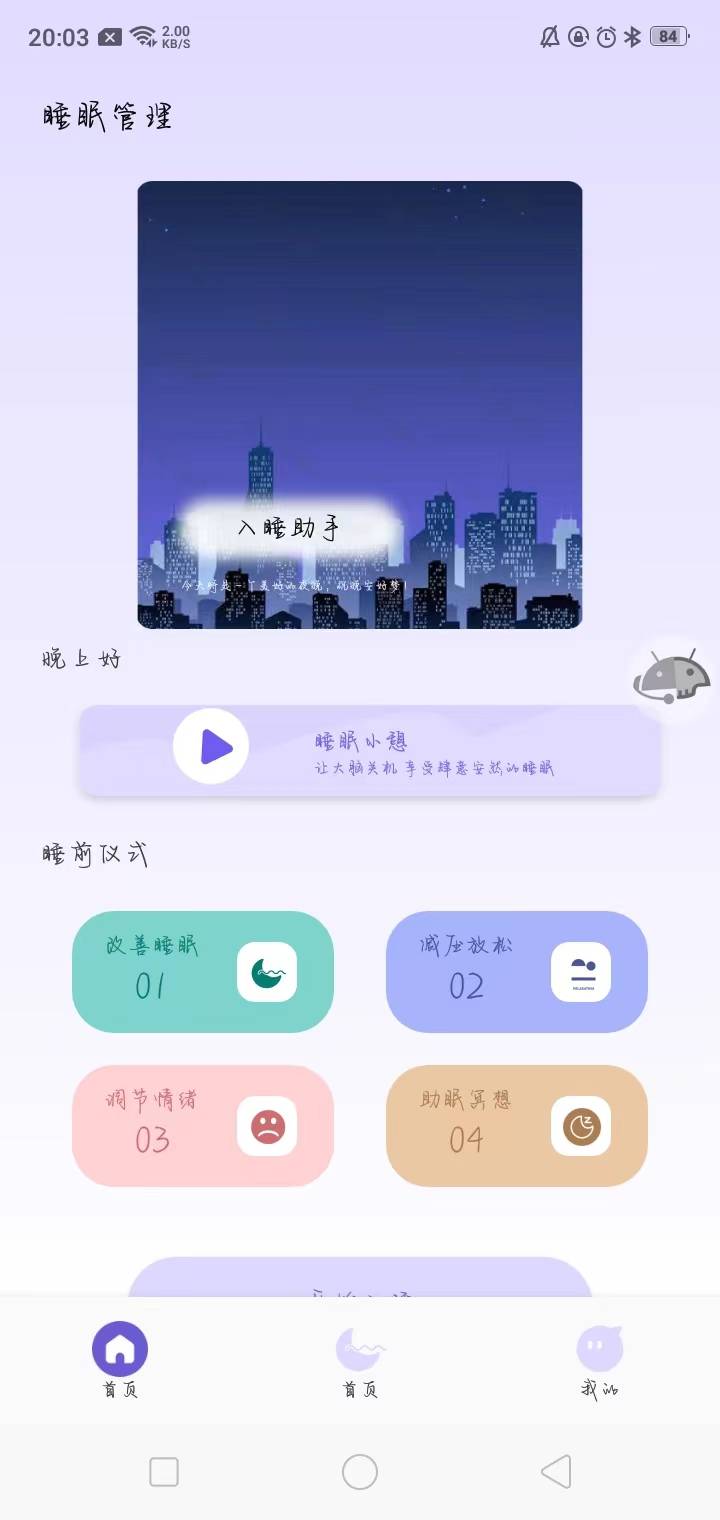Open the 减压放松 02 card
The height and width of the screenshot is (1520, 720).
click(516, 972)
